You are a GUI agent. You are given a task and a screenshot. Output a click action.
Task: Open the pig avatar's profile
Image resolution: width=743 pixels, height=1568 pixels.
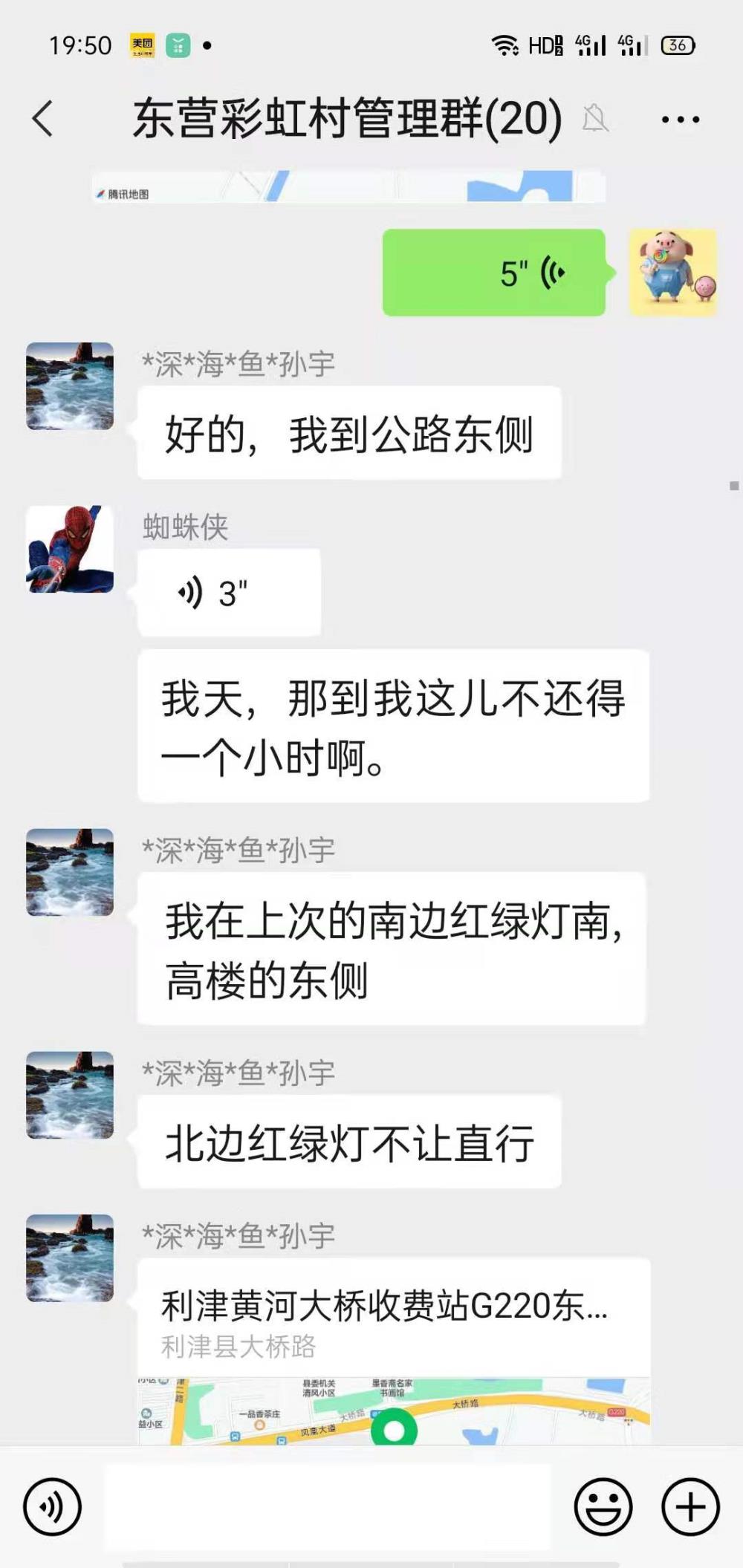coord(673,273)
